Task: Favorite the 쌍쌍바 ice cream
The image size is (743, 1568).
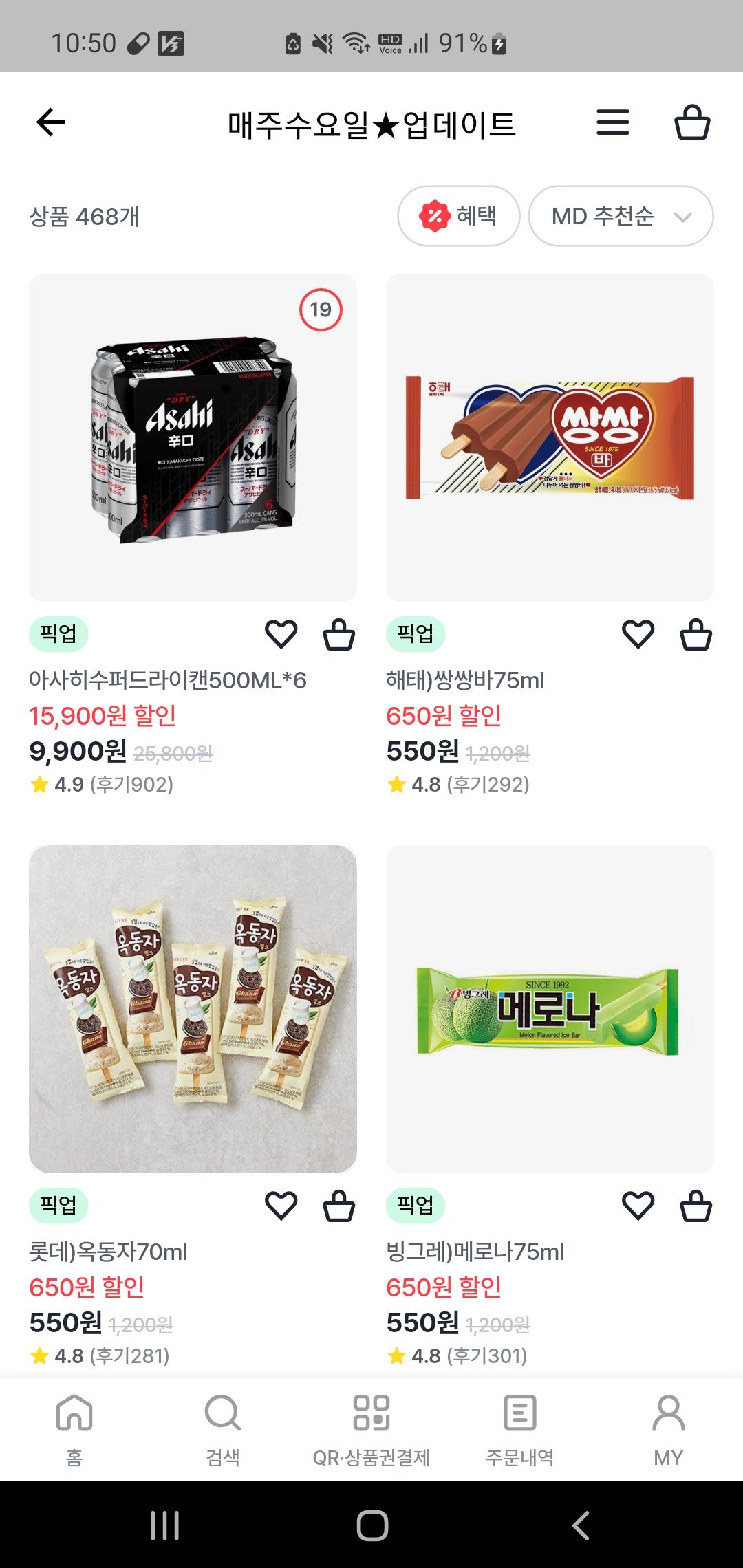Action: (638, 634)
